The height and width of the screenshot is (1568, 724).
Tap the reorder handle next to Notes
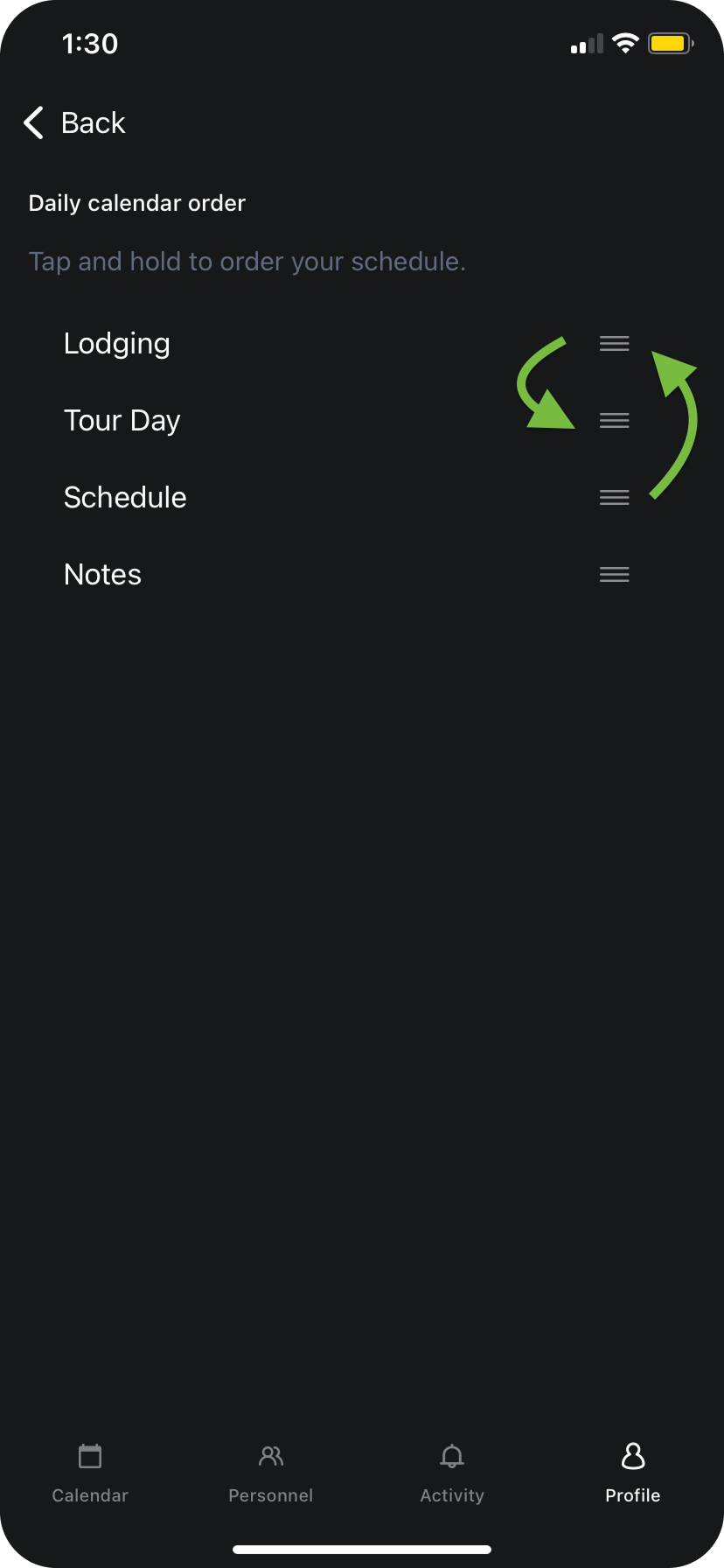click(615, 575)
